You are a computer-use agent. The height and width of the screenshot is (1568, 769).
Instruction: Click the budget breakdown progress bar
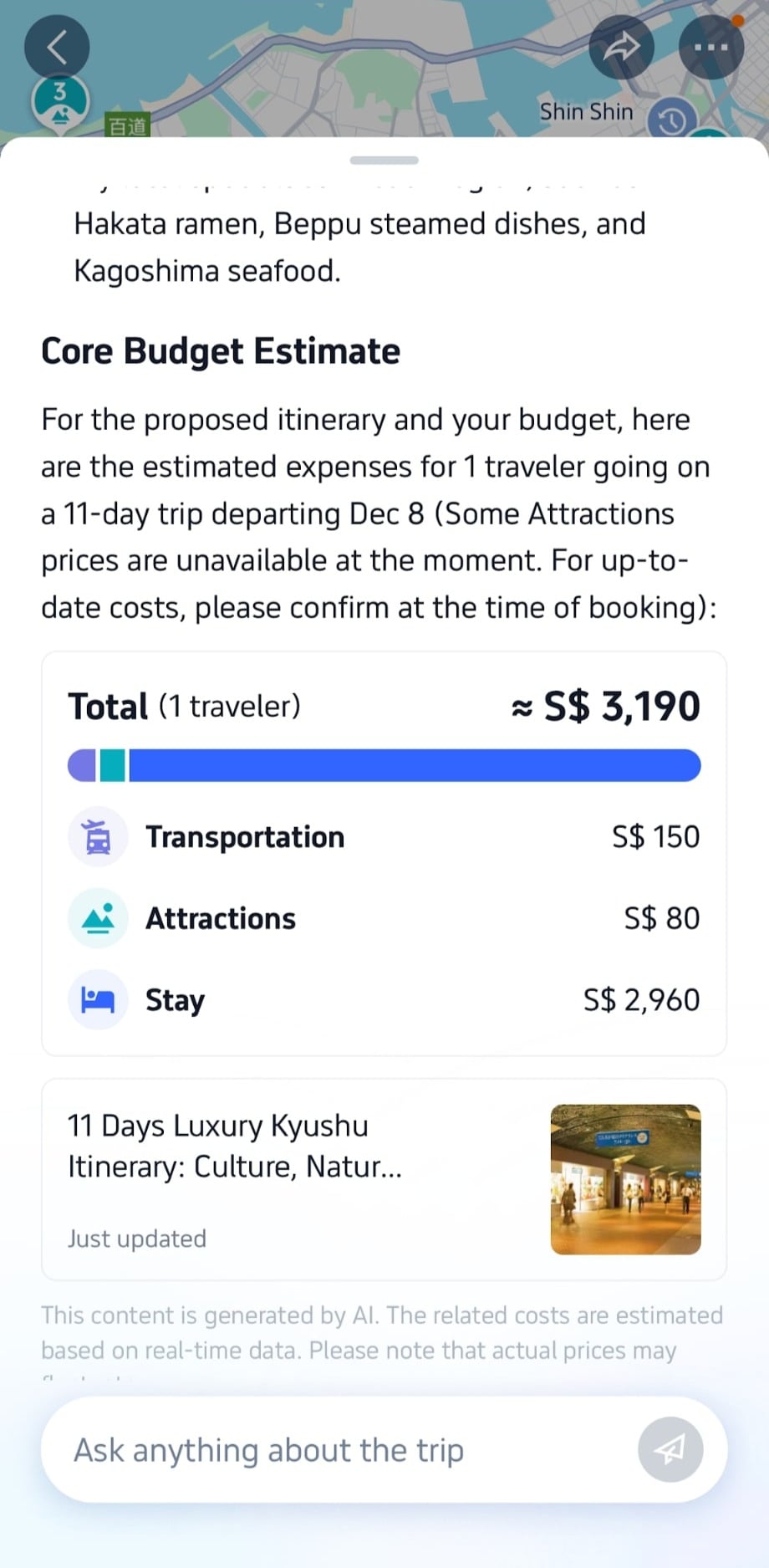384,764
